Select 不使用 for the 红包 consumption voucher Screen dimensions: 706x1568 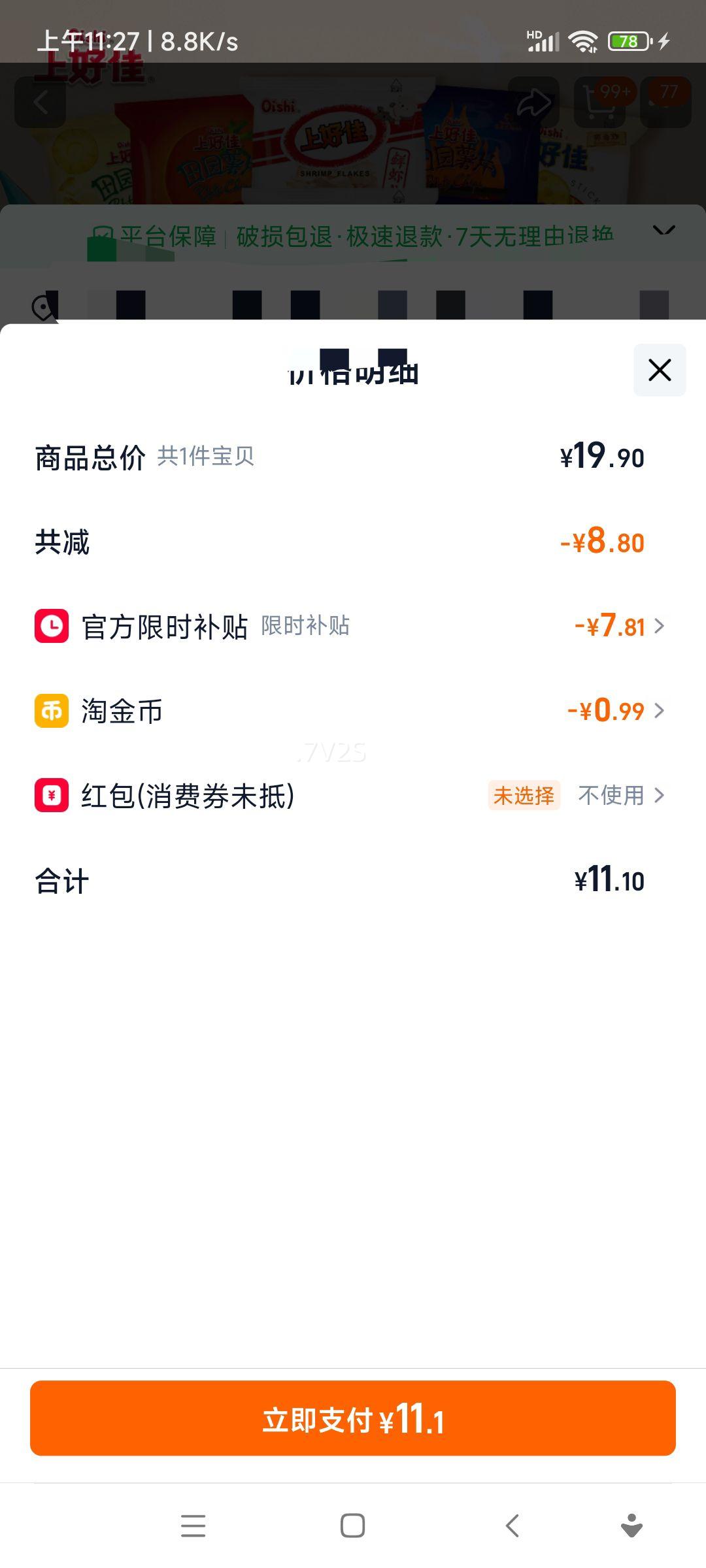(x=611, y=796)
